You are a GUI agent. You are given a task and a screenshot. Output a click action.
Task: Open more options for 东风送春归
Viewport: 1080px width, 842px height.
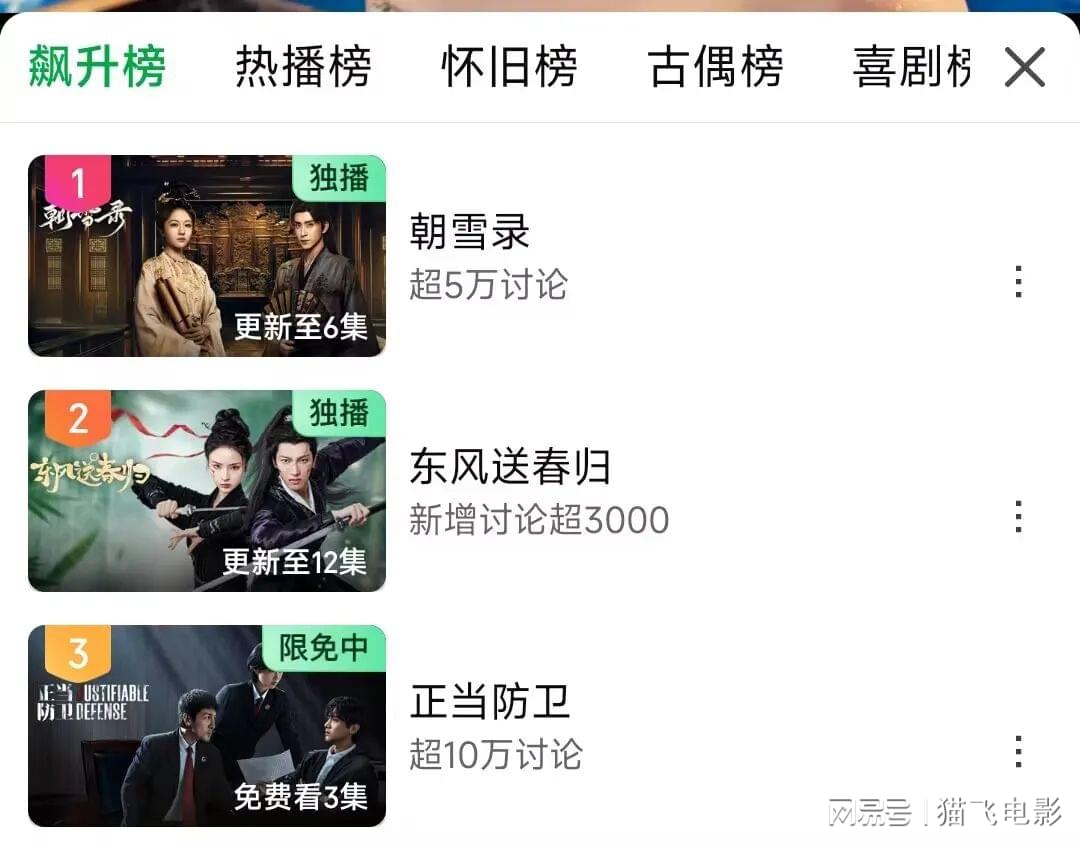pyautogui.click(x=1018, y=517)
